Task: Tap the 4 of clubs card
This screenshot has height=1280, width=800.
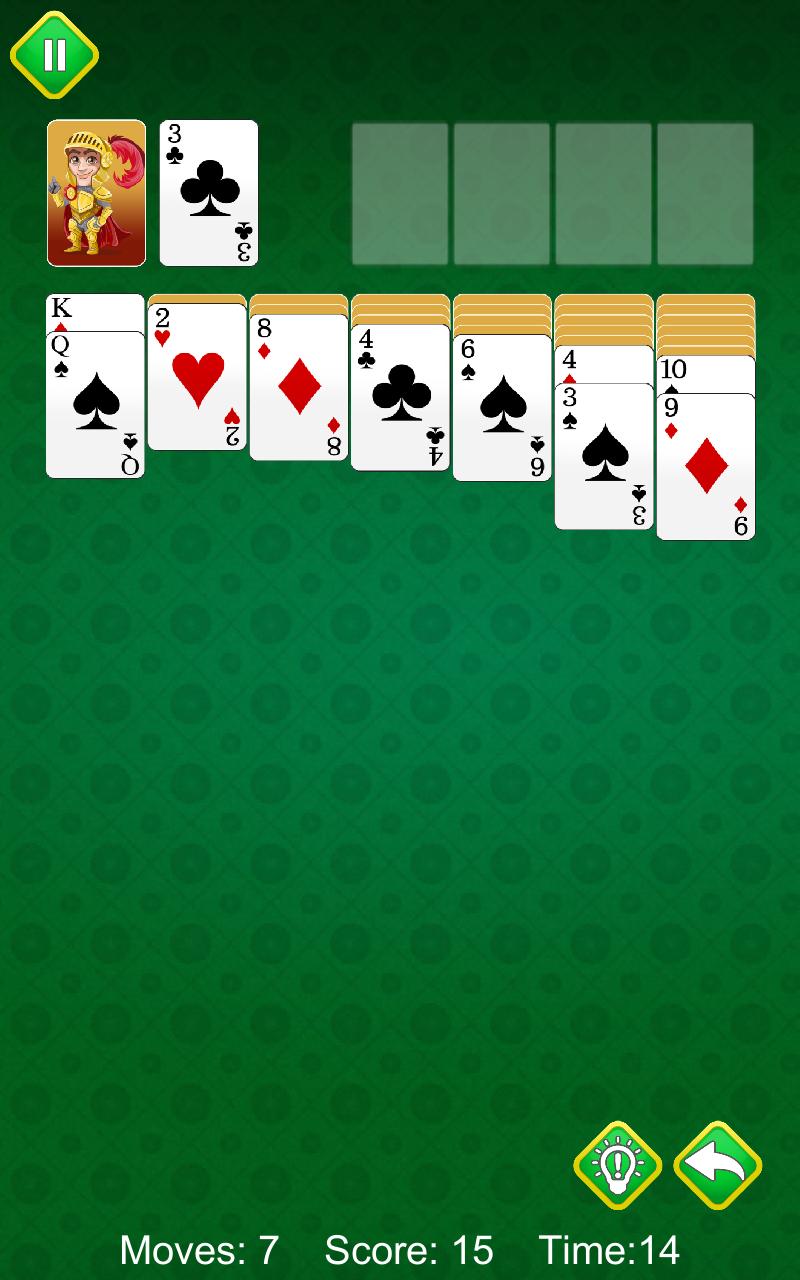Action: (399, 400)
